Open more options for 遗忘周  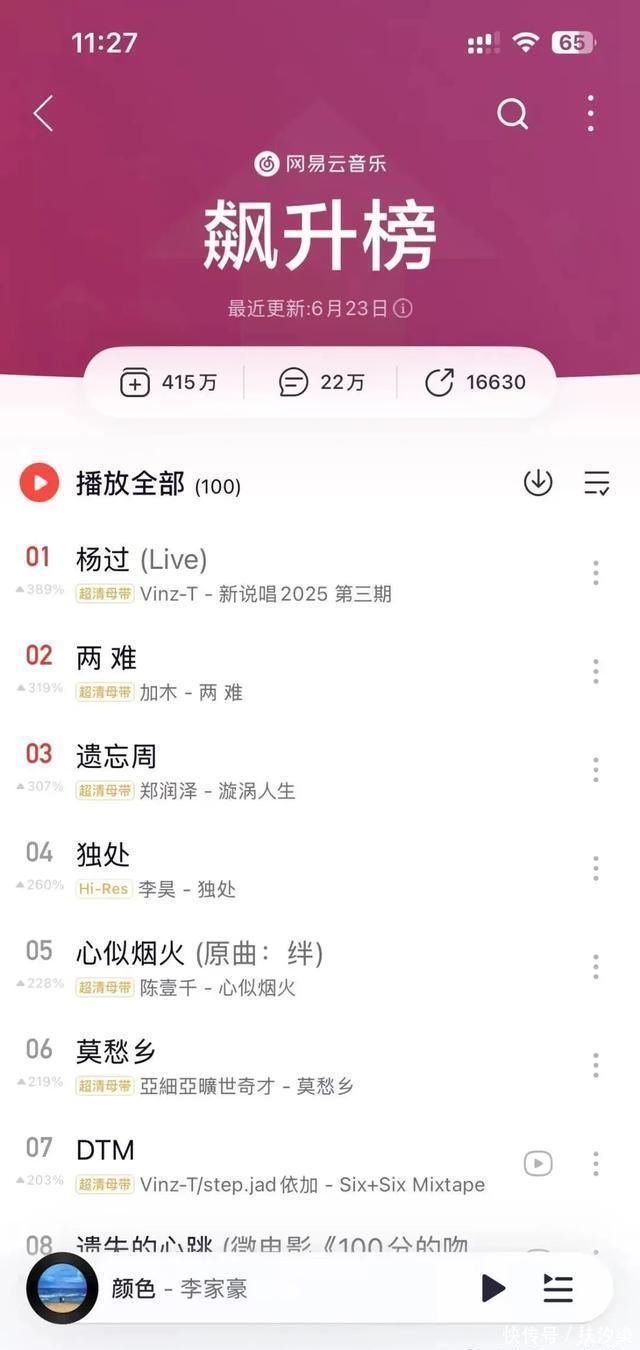pos(595,769)
